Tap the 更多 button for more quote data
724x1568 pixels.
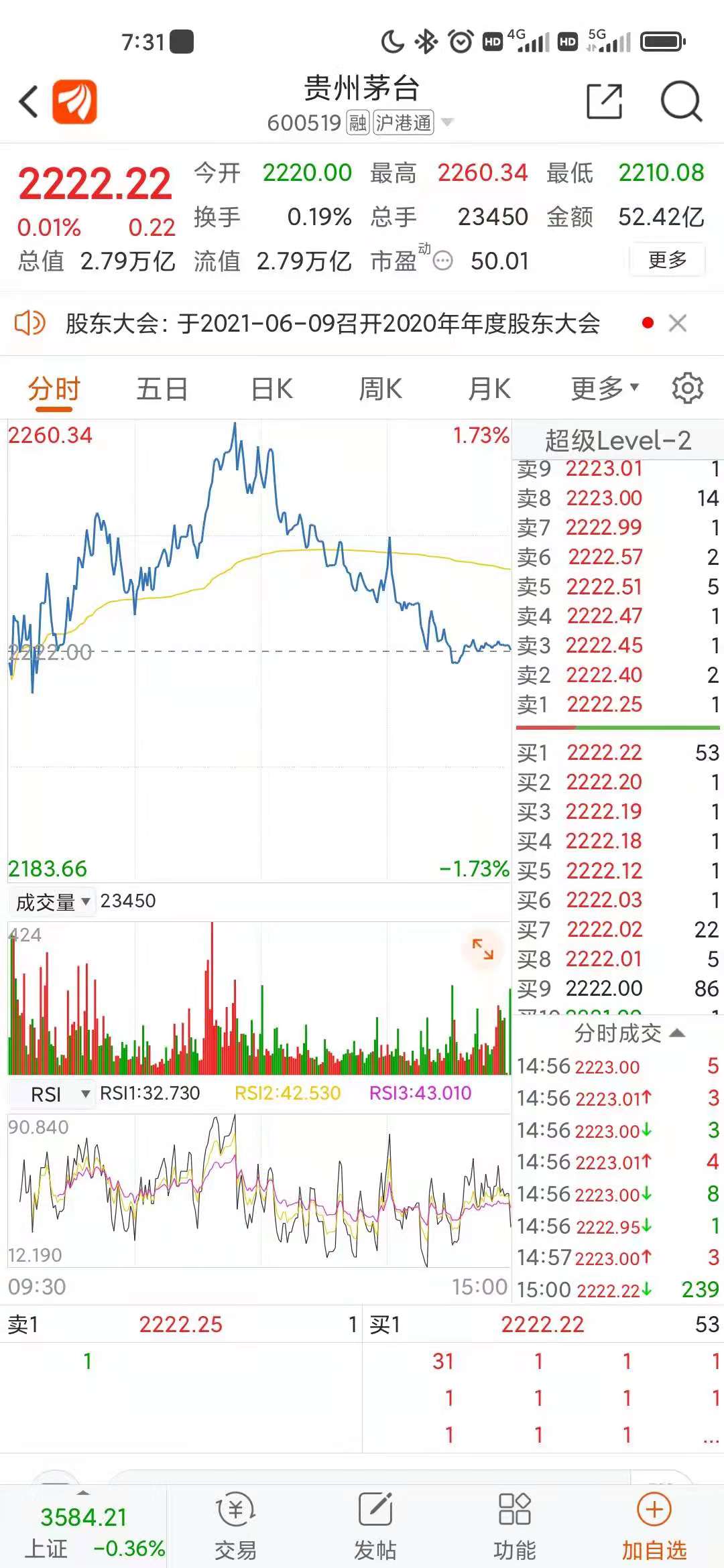(x=667, y=260)
